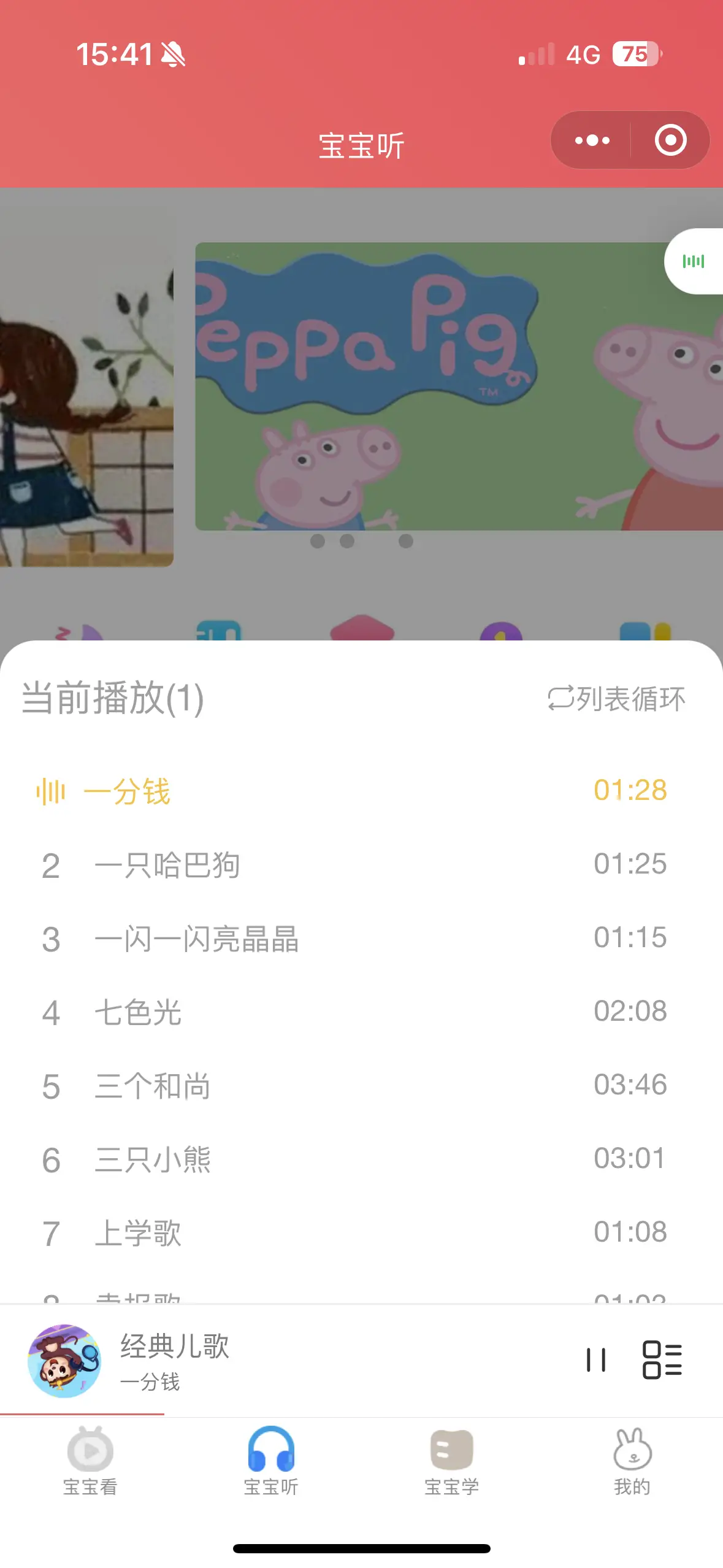This screenshot has height=1568, width=723.
Task: Play track 7 上学歌
Action: point(138,1233)
